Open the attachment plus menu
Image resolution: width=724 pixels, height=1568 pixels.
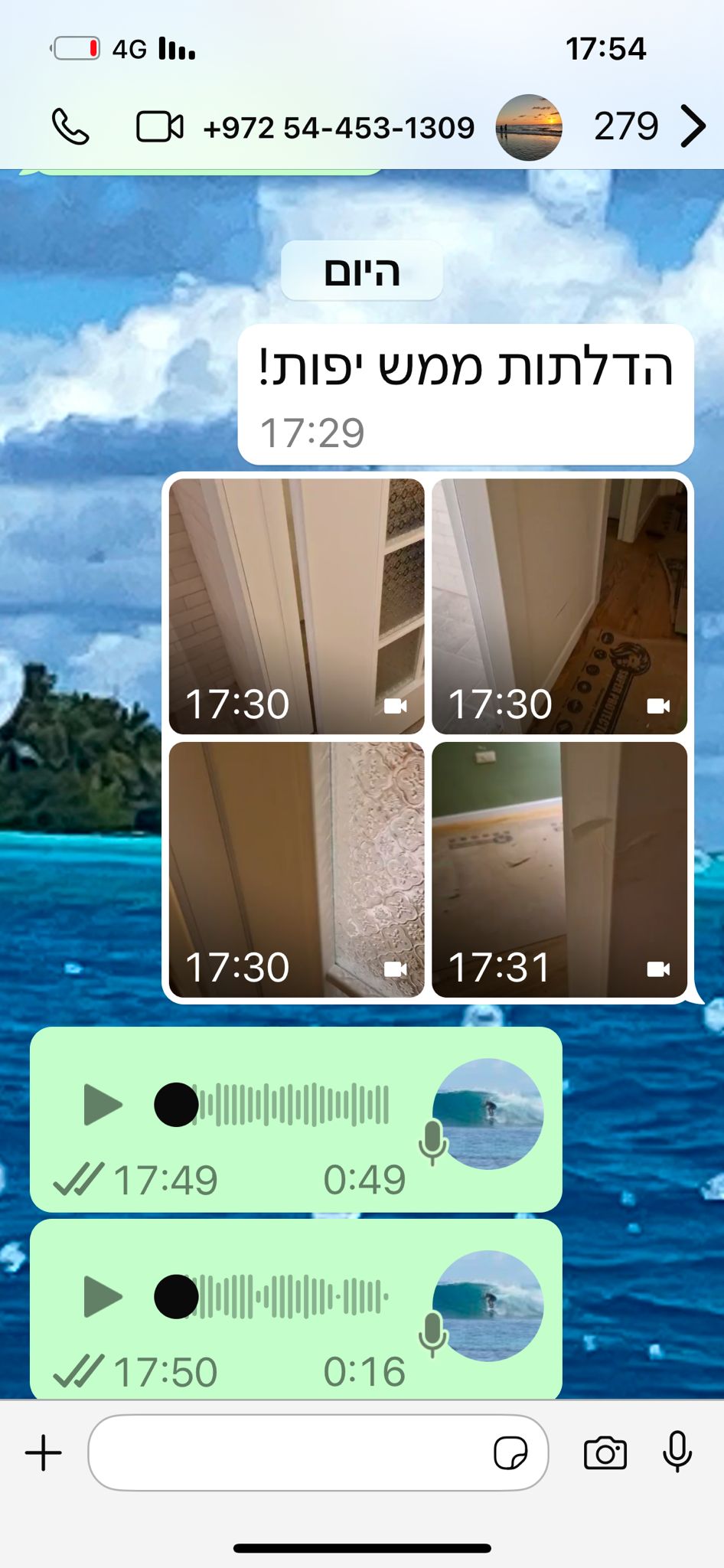44,1452
